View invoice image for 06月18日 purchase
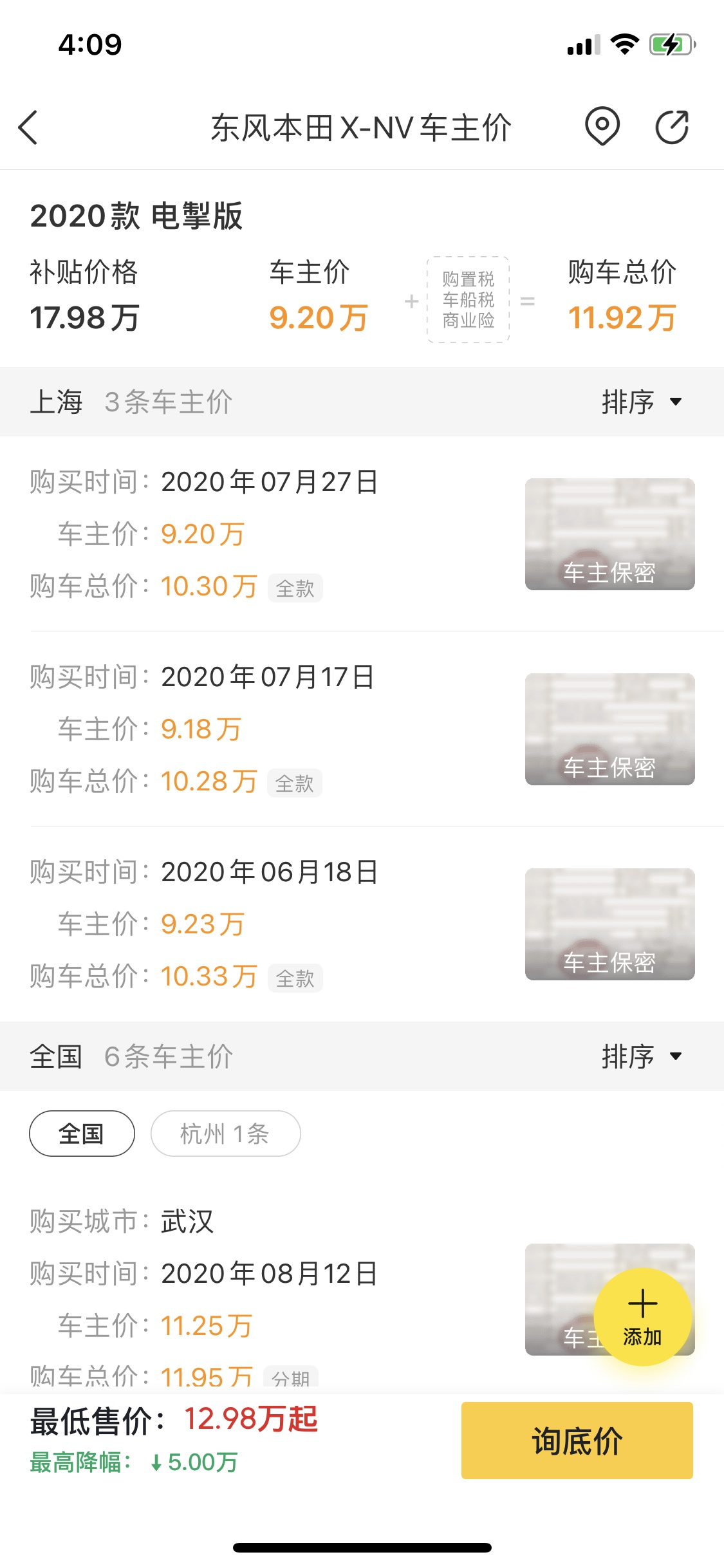Image resolution: width=724 pixels, height=1568 pixels. point(609,924)
